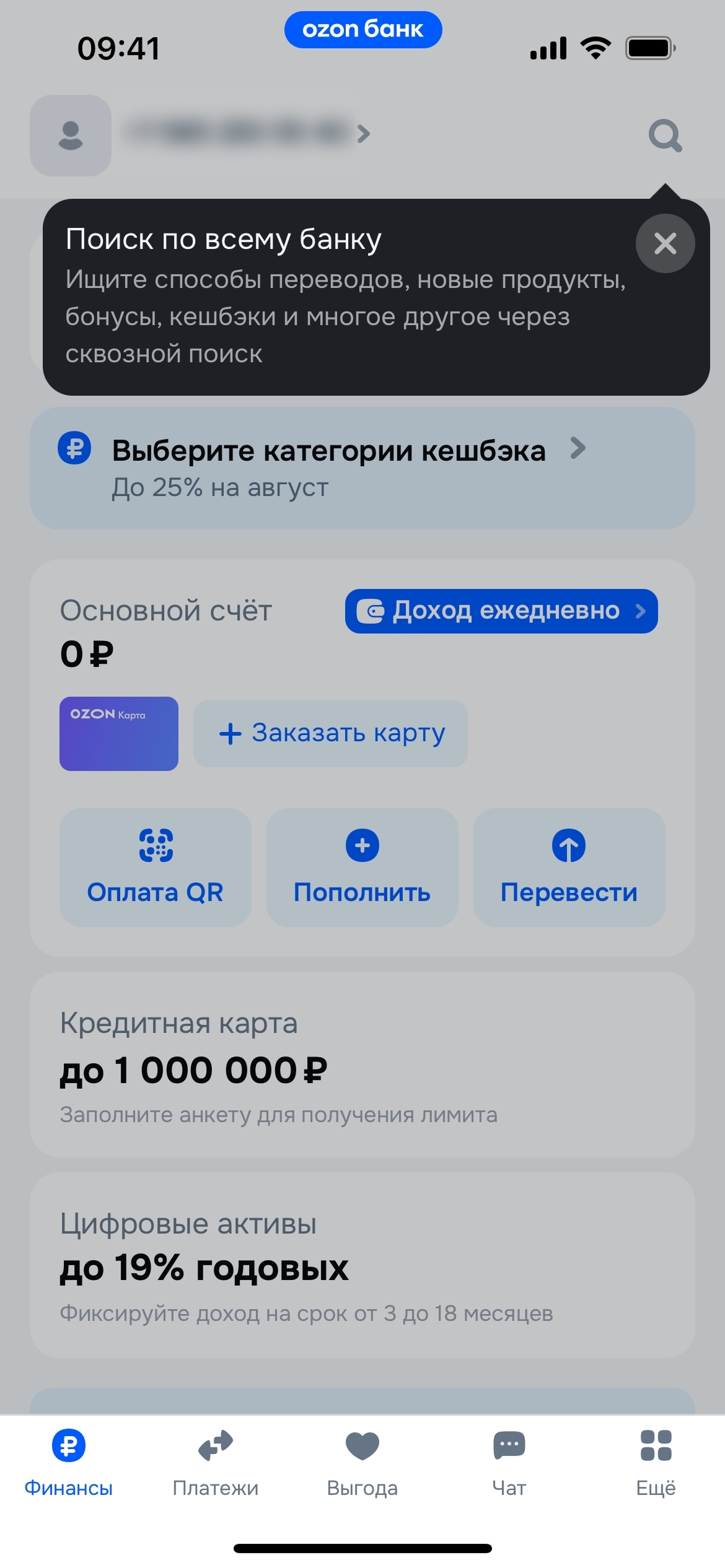Screen dimensions: 725x1568
Task: Tap Перевести to transfer money
Action: (569, 867)
